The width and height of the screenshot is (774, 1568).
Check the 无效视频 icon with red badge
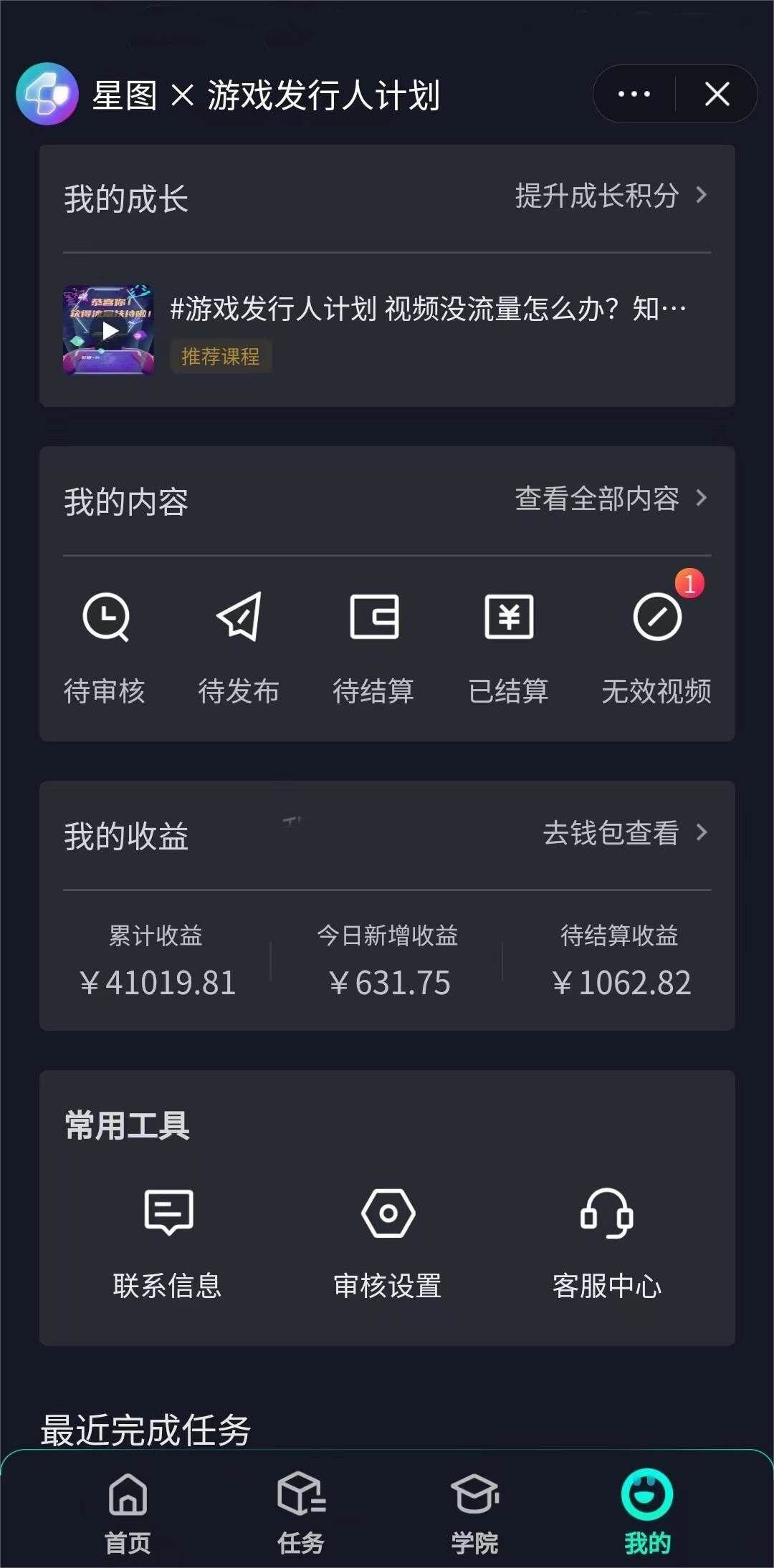pos(656,645)
